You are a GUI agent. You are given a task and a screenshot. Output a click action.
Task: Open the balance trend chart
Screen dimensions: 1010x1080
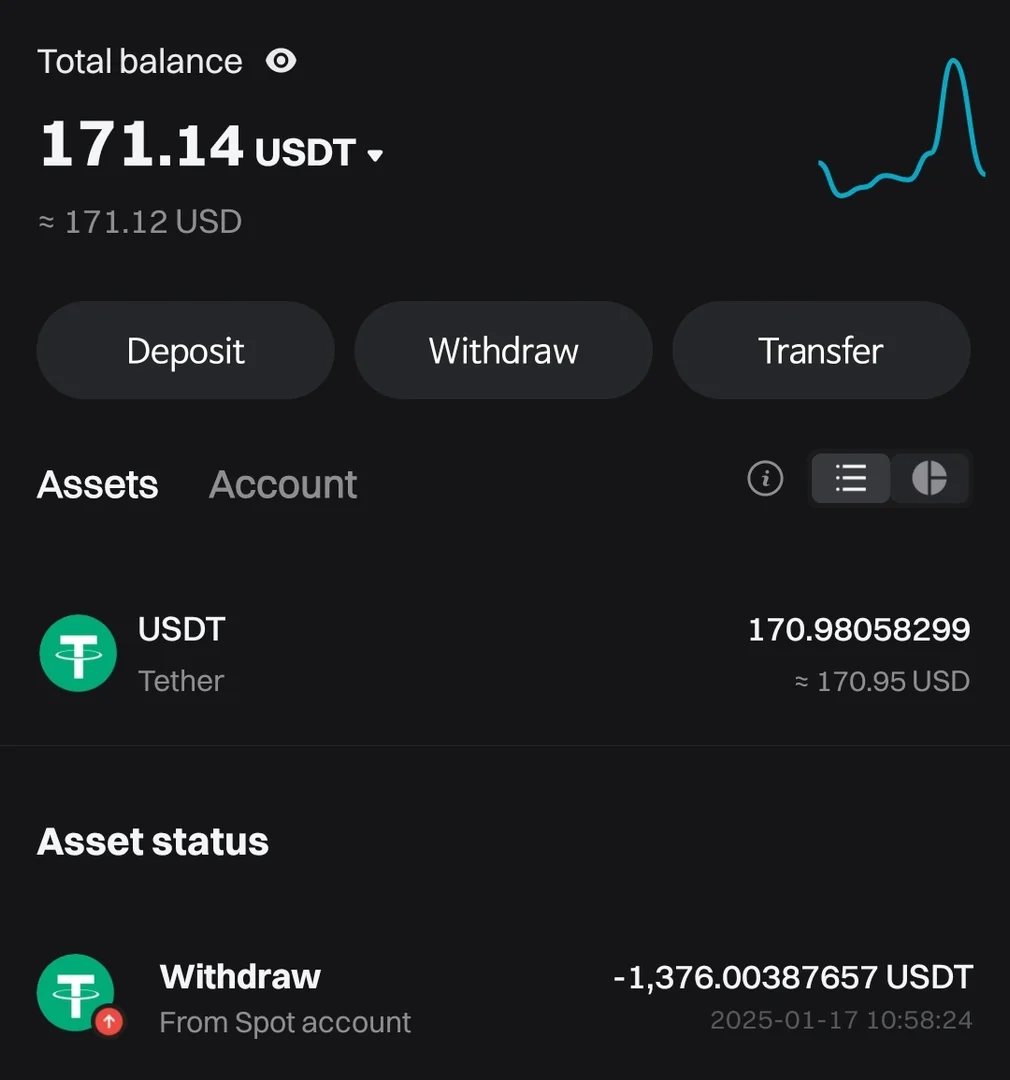[x=901, y=130]
